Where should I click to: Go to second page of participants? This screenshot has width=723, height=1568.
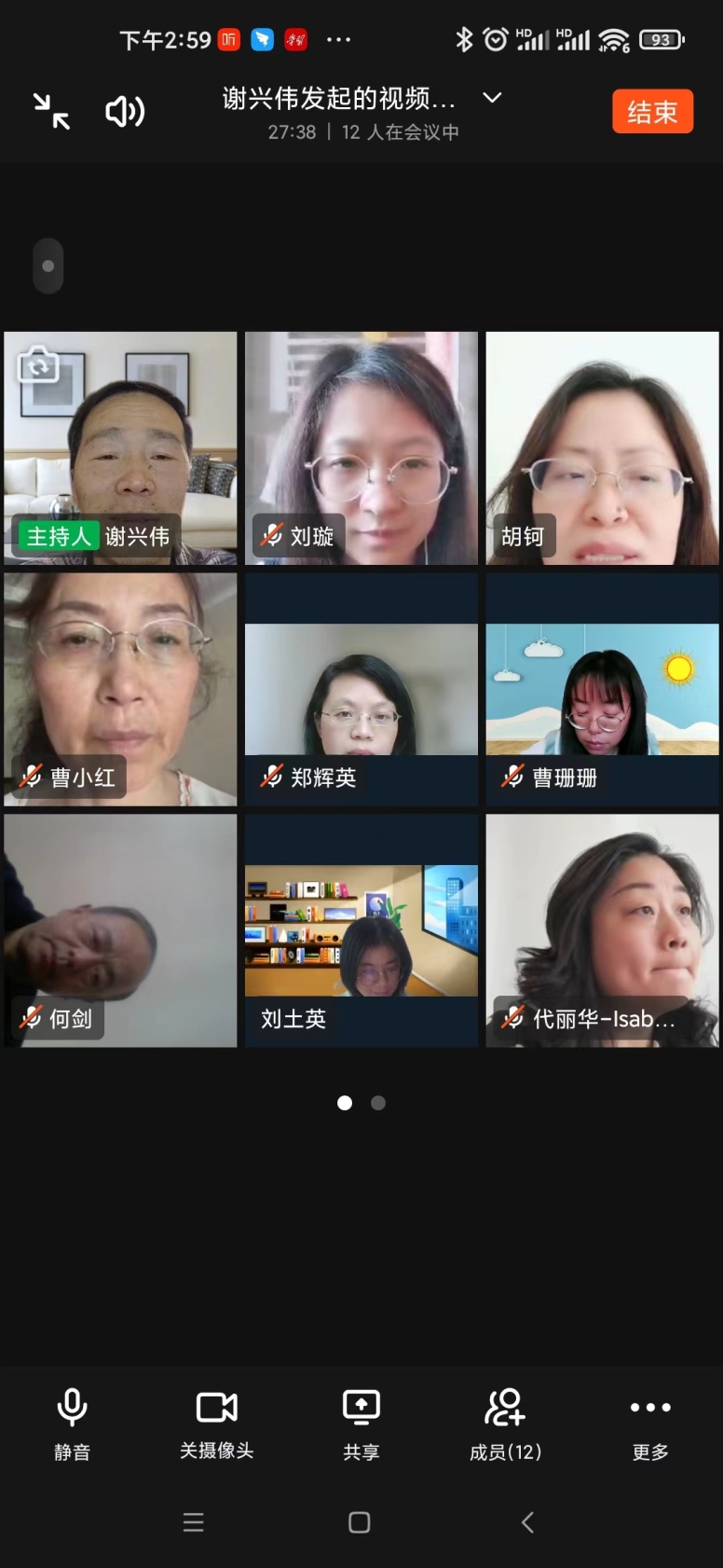pyautogui.click(x=378, y=1103)
